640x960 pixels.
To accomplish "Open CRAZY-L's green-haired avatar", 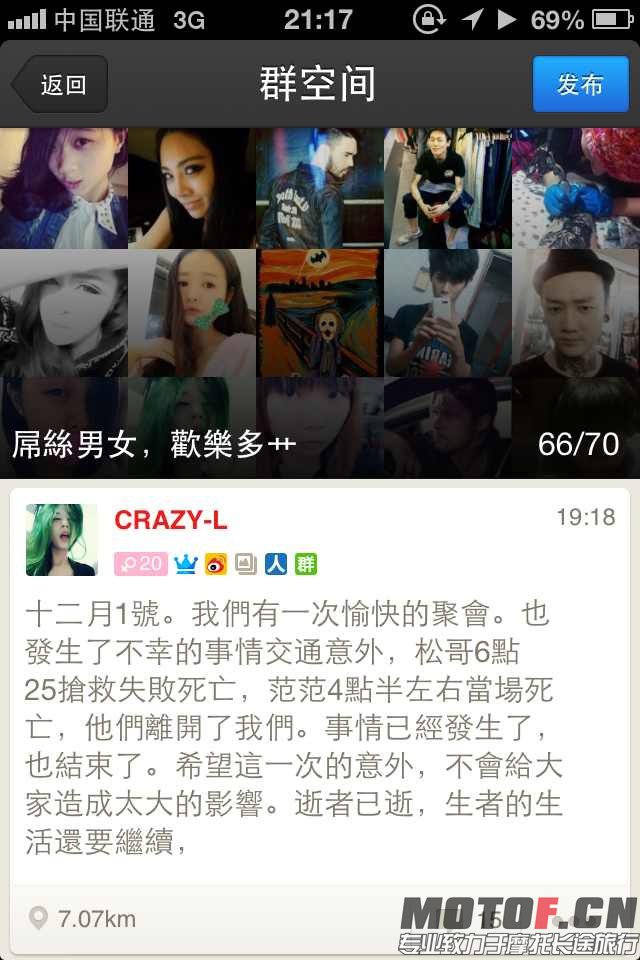I will coord(62,540).
